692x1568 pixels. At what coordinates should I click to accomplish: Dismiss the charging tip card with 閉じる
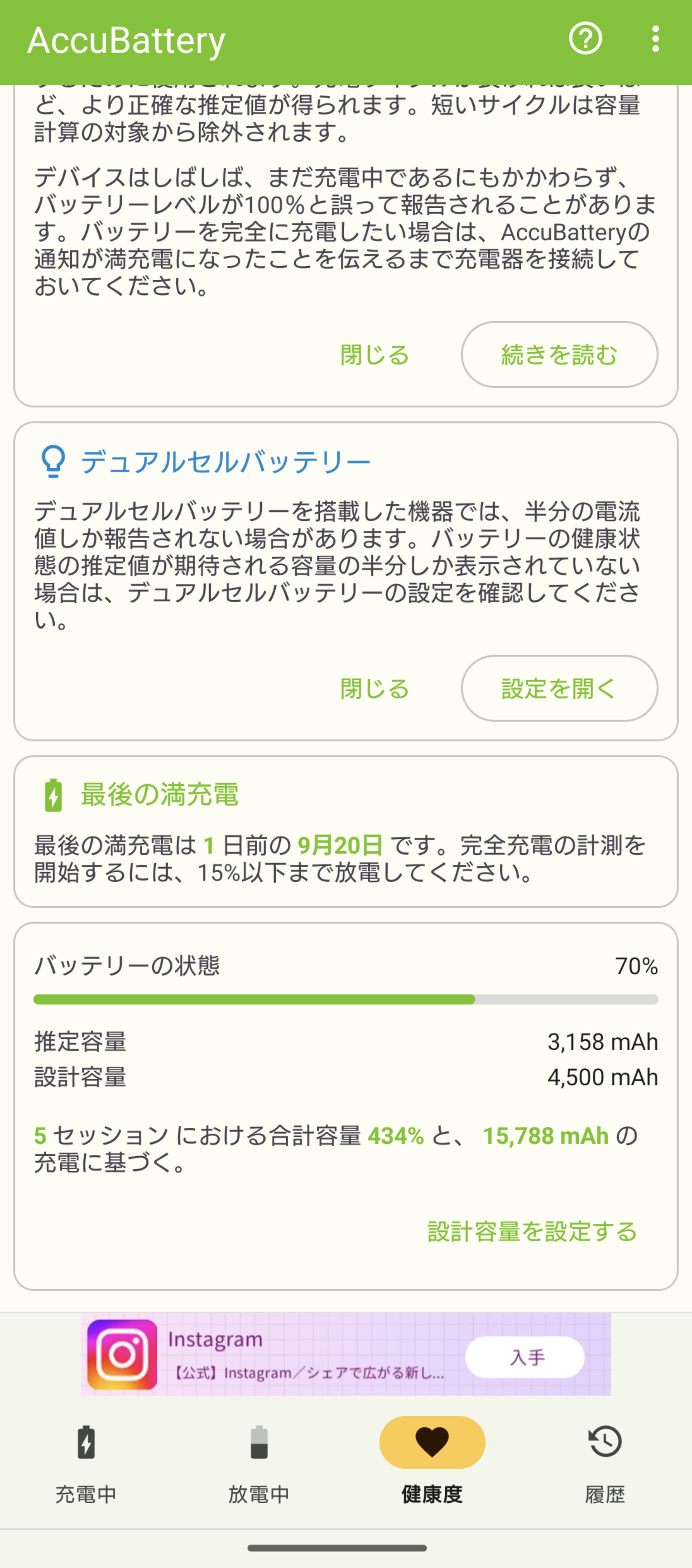(x=375, y=355)
